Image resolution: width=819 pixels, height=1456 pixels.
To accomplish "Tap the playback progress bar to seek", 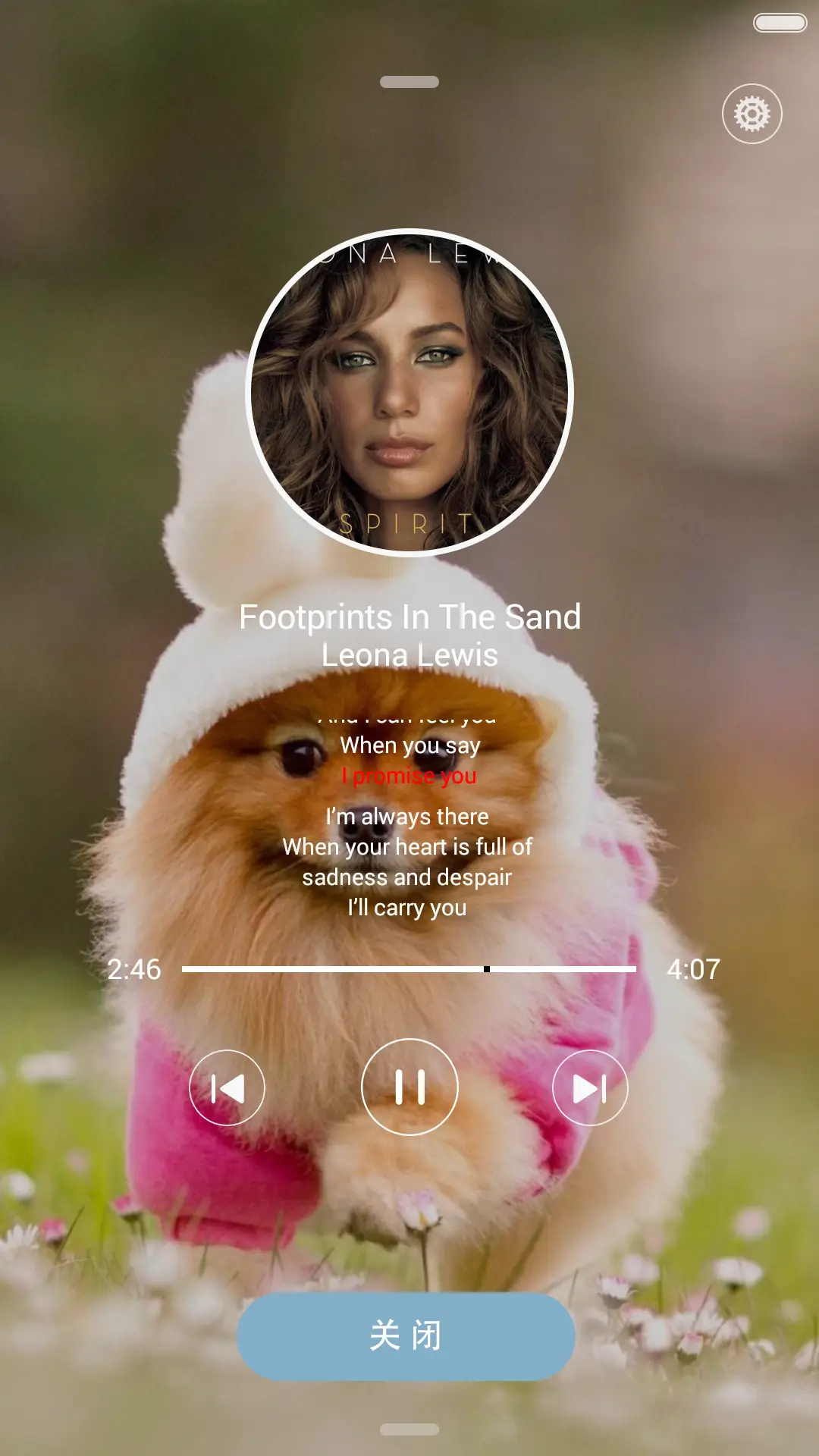I will (x=409, y=969).
